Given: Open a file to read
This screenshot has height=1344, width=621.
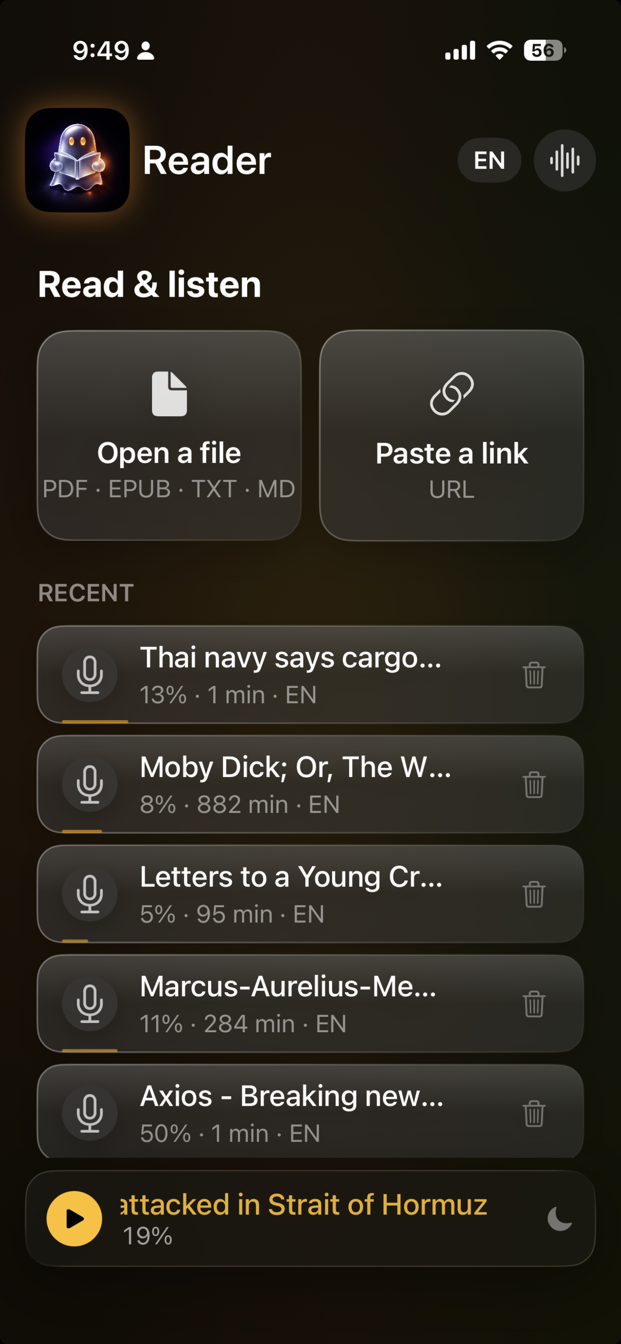Looking at the screenshot, I should (x=169, y=435).
